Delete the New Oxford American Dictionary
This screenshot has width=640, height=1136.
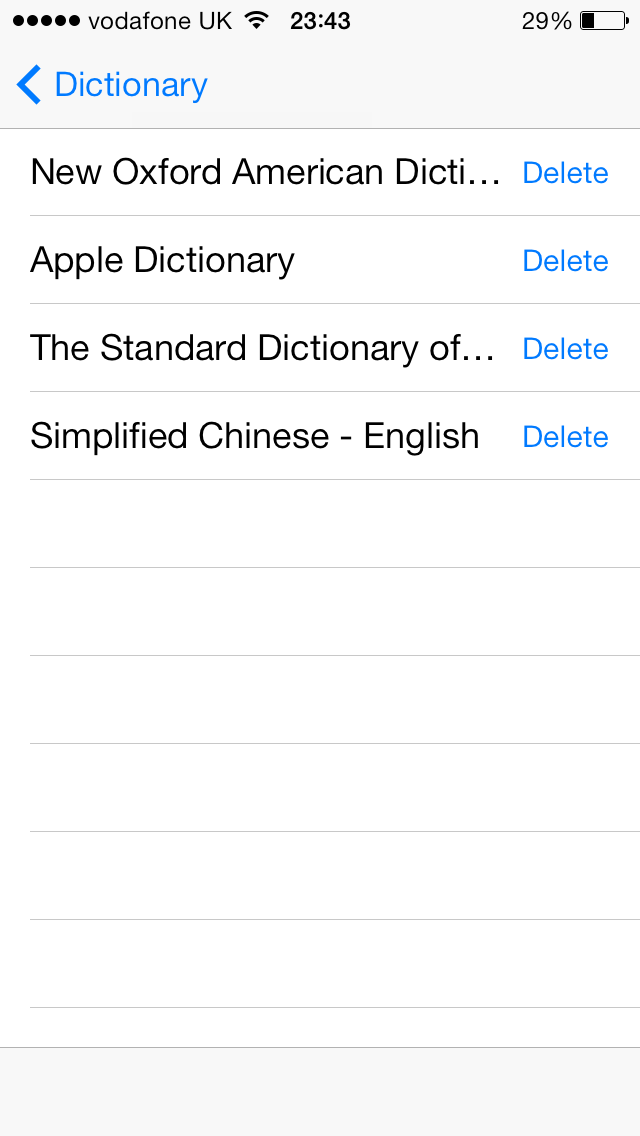(x=565, y=173)
